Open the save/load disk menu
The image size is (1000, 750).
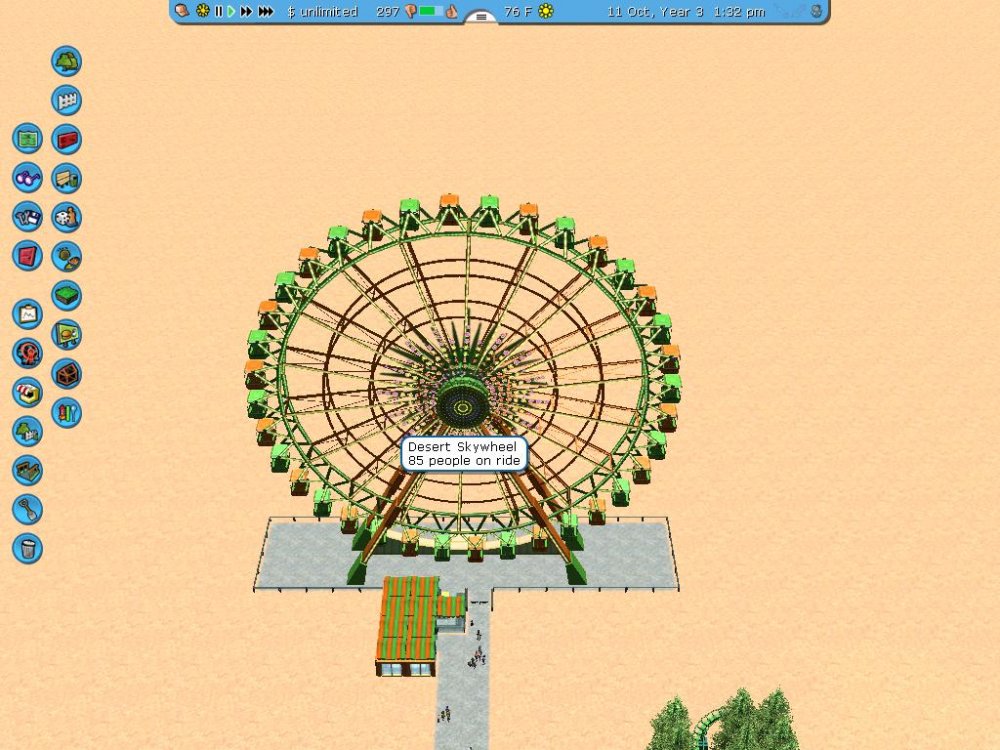(x=27, y=216)
